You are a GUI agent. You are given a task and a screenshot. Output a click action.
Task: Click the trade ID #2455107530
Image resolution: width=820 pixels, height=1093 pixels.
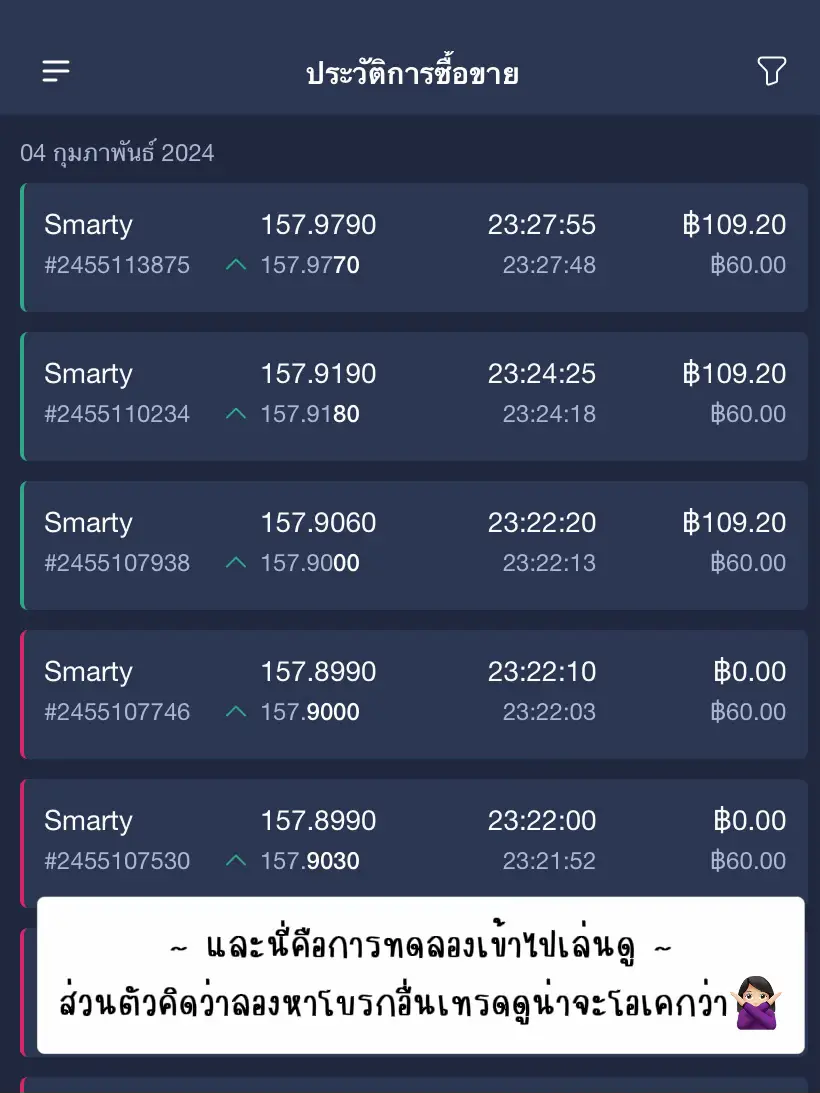pyautogui.click(x=117, y=861)
